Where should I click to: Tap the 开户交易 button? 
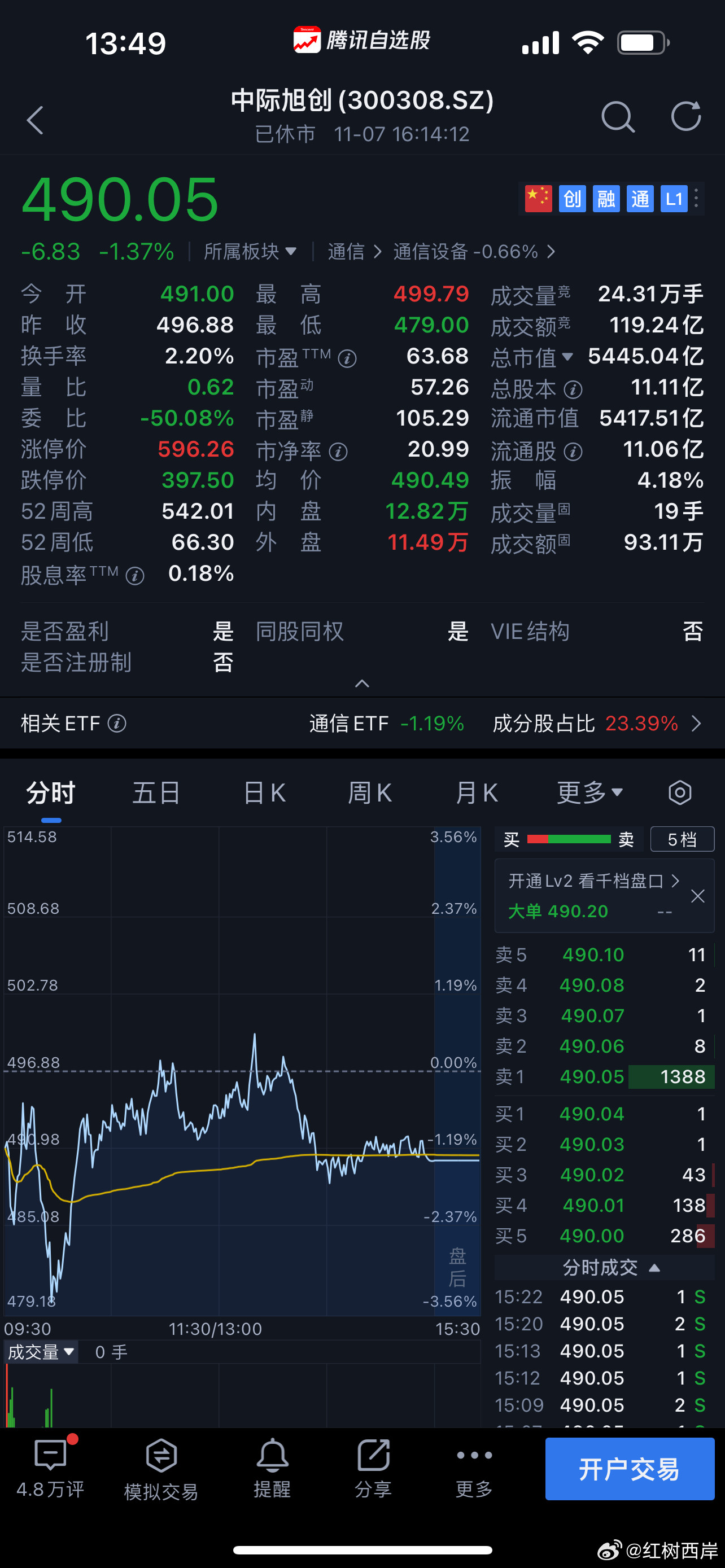click(x=629, y=1469)
